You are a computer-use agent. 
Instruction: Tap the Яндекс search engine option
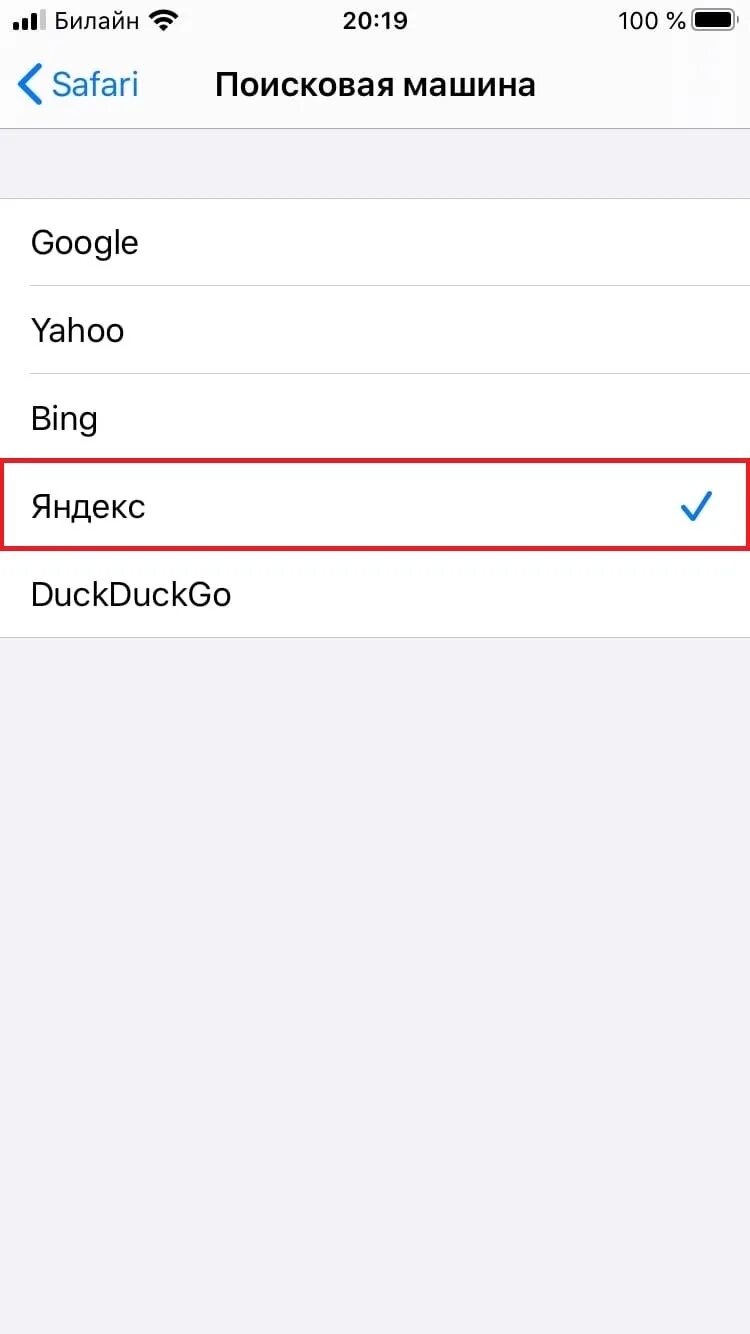(375, 506)
